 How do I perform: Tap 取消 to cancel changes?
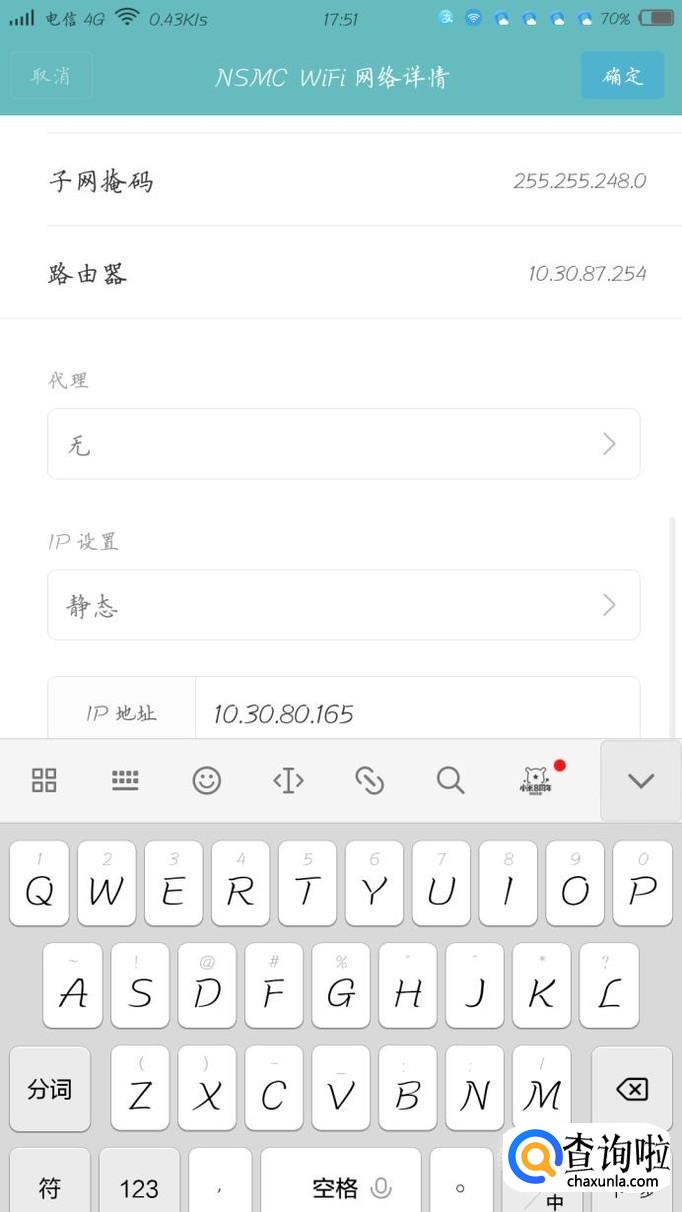point(51,76)
